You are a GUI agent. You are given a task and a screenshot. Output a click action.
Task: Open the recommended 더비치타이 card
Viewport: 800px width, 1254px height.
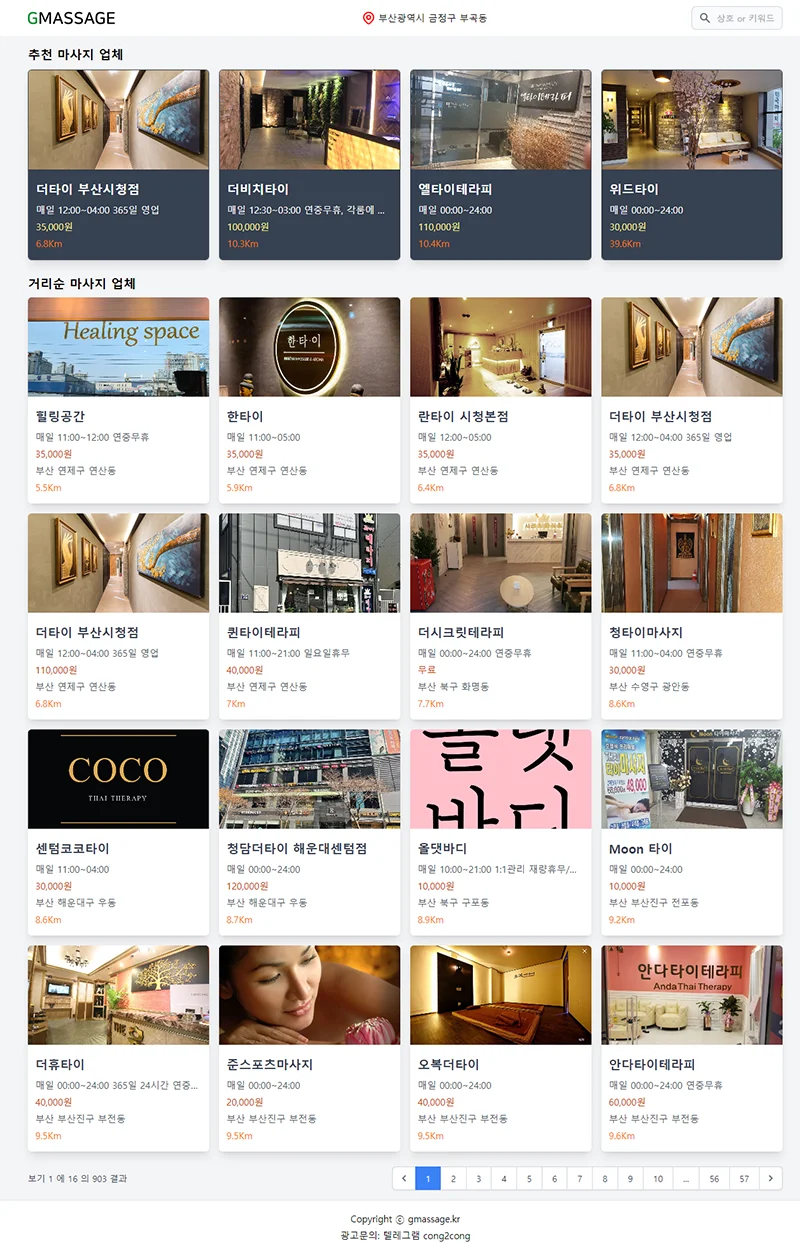point(309,165)
